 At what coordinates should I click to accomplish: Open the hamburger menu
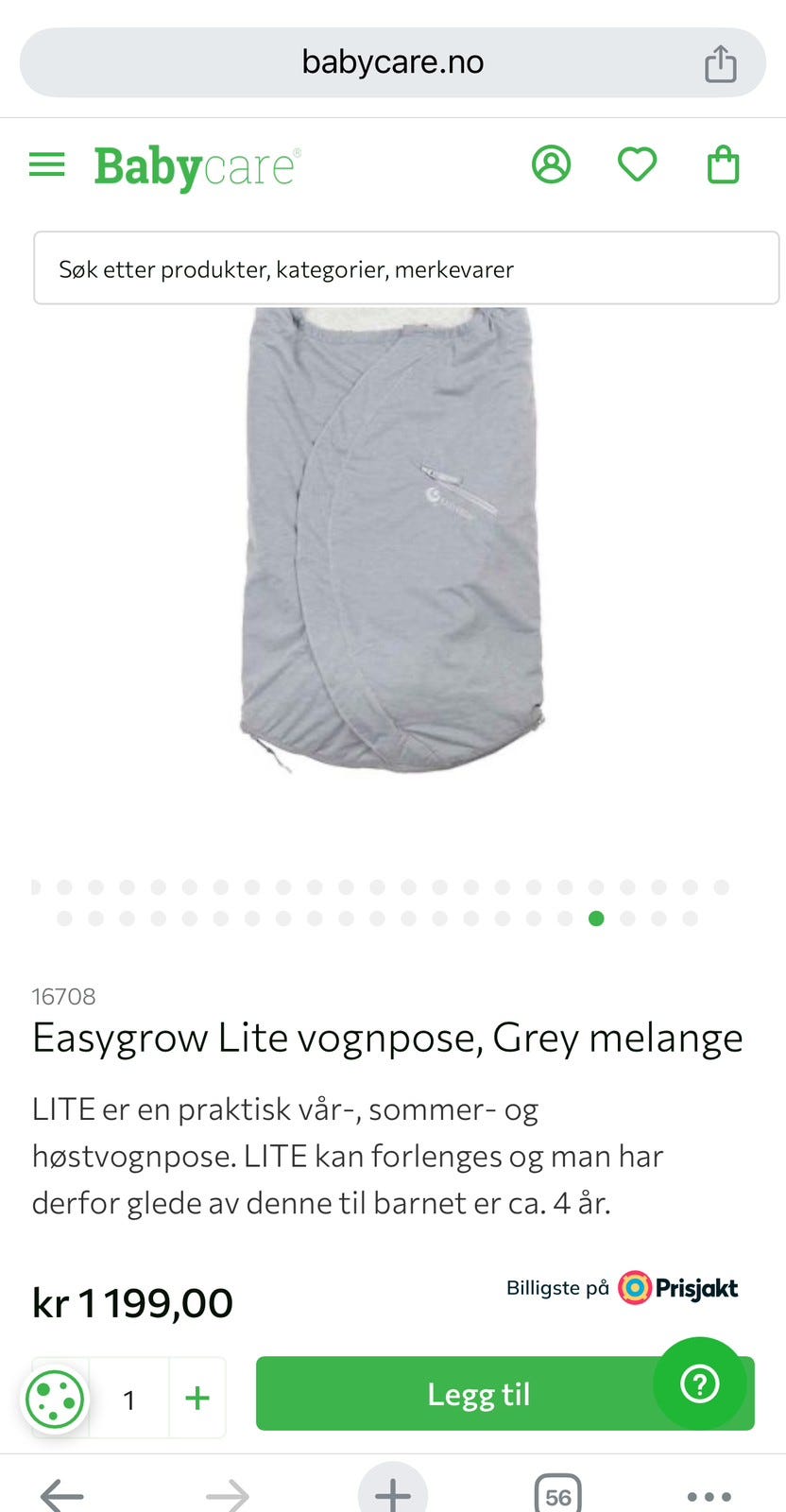pos(47,165)
